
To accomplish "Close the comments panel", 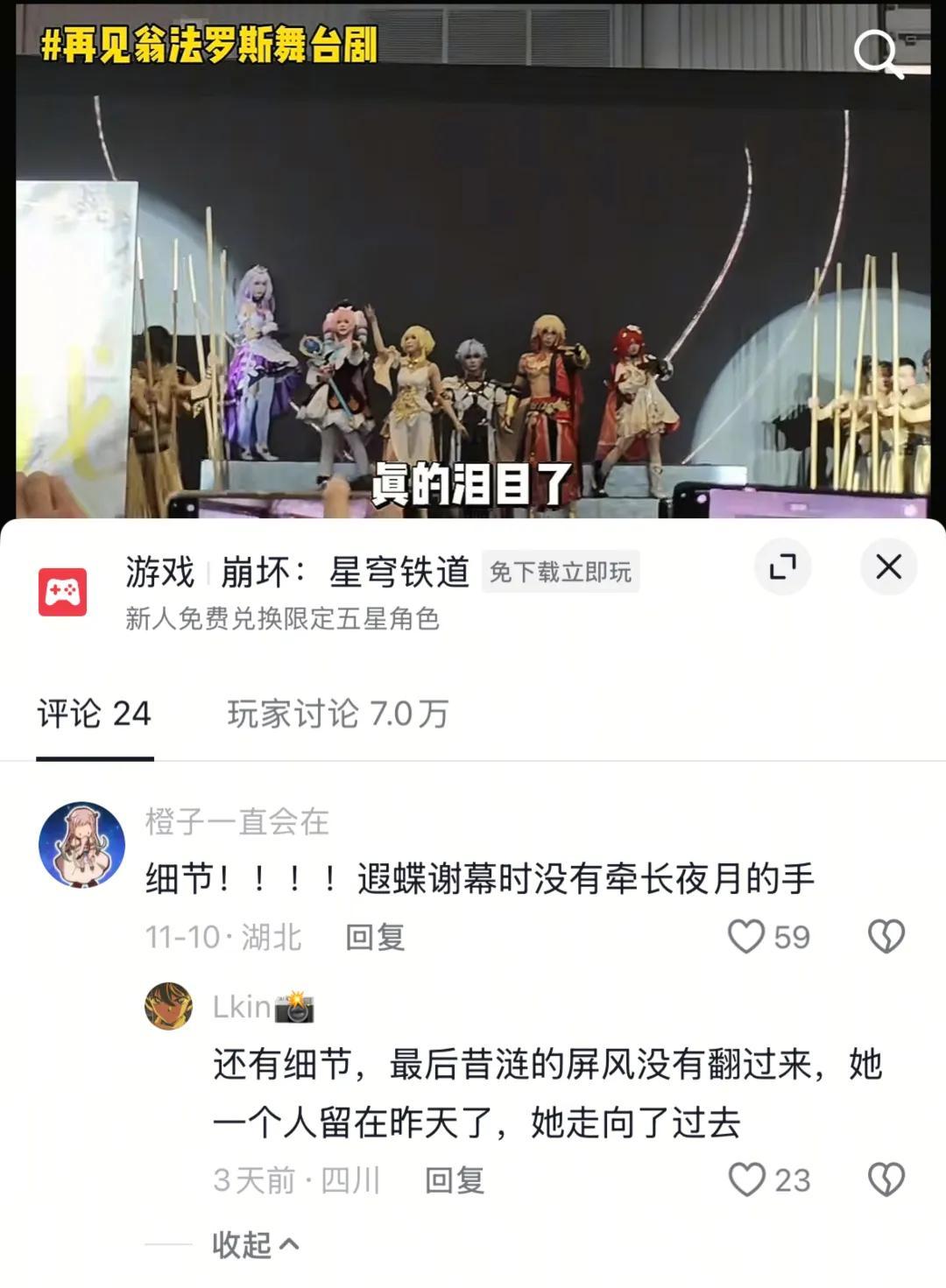I will (888, 567).
